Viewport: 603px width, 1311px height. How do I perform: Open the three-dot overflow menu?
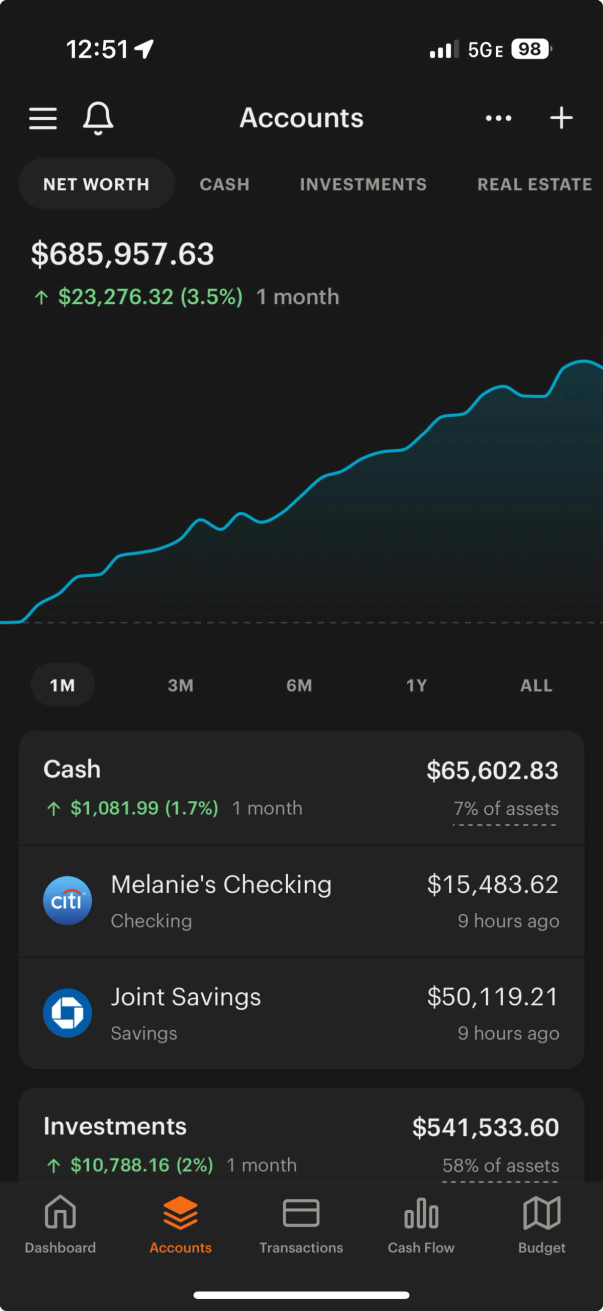tap(498, 119)
